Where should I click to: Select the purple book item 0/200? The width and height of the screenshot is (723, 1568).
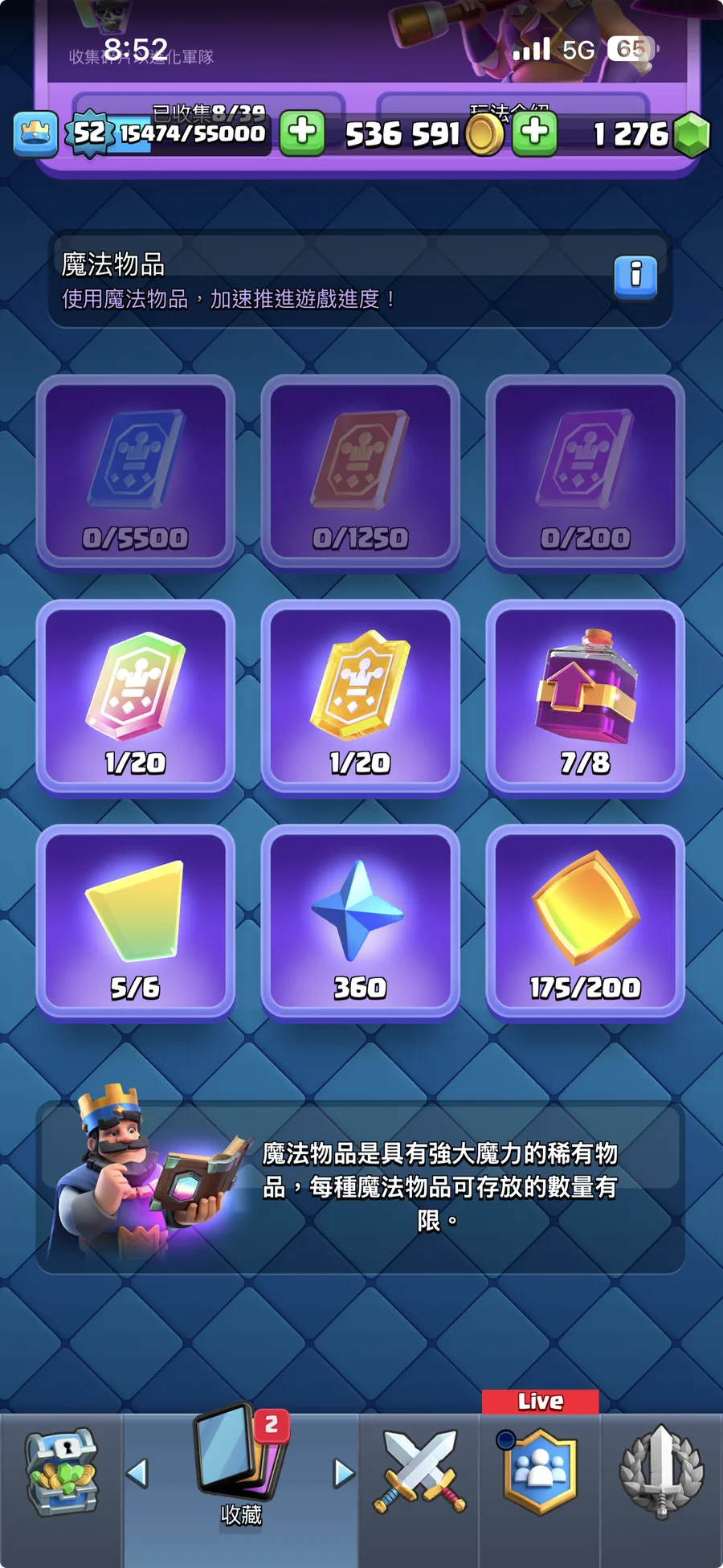click(585, 472)
